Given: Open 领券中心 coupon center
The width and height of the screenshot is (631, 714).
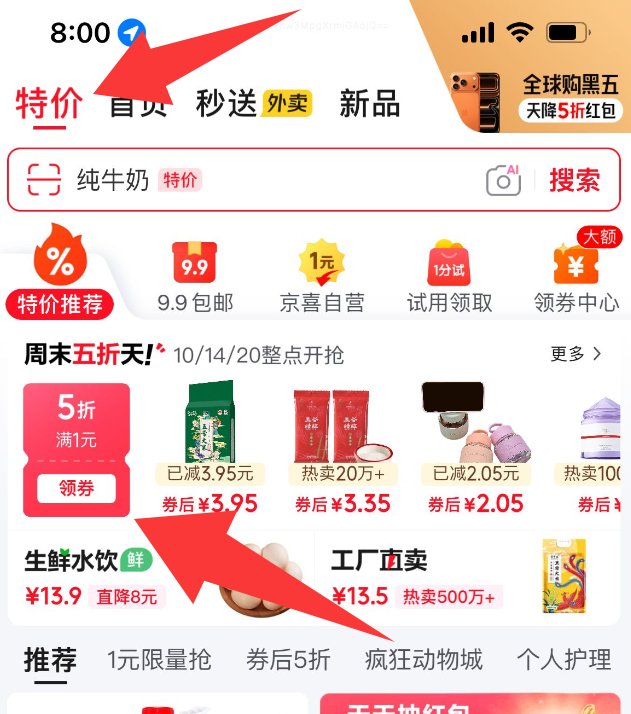Looking at the screenshot, I should 577,277.
